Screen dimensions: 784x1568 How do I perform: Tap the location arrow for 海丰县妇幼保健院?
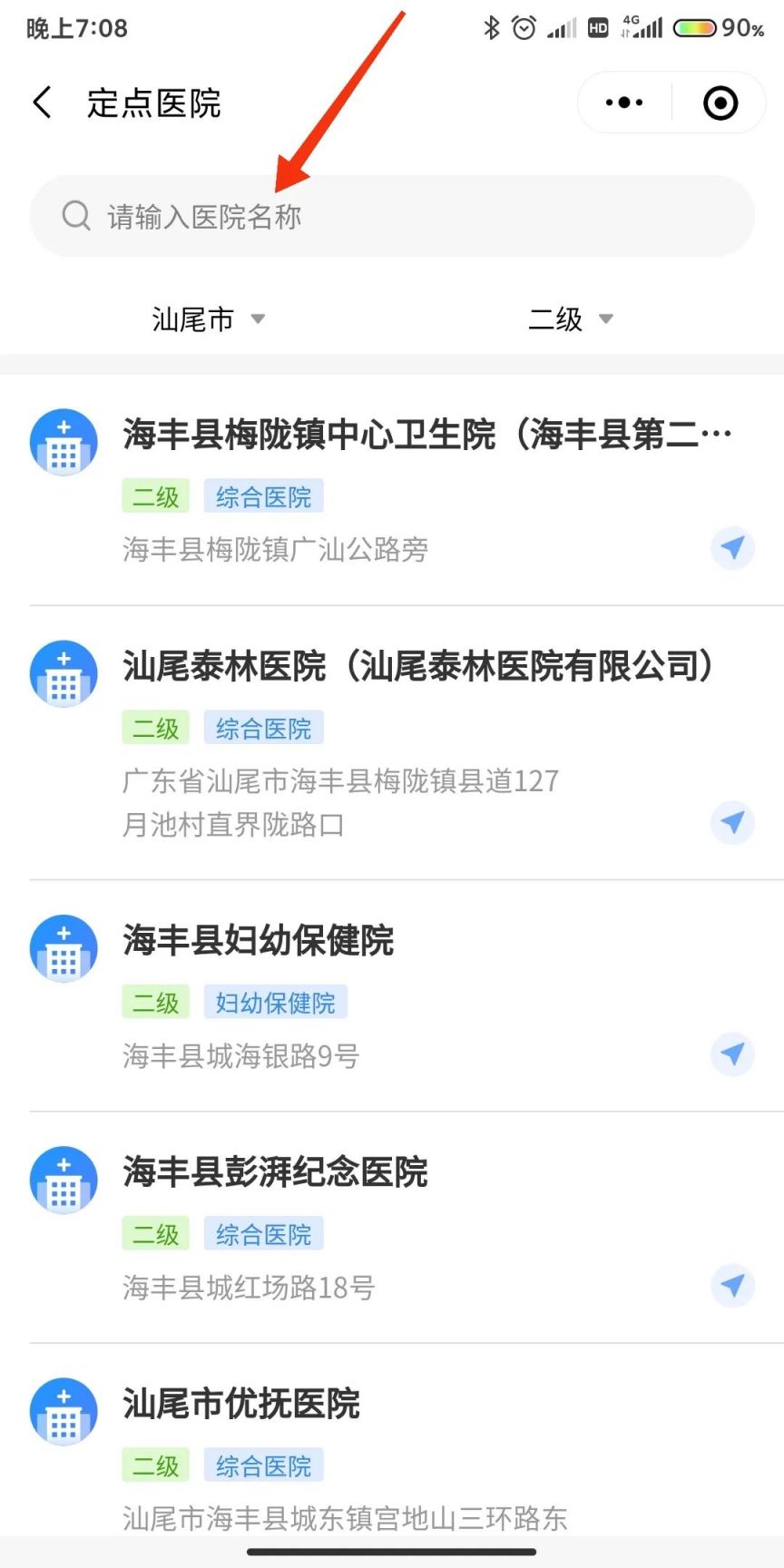(x=732, y=1055)
